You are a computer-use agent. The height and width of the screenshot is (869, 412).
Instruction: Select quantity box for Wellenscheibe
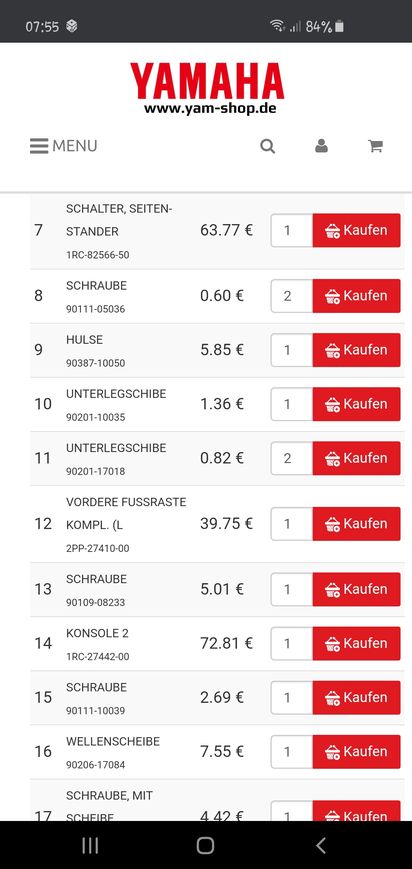tap(292, 752)
